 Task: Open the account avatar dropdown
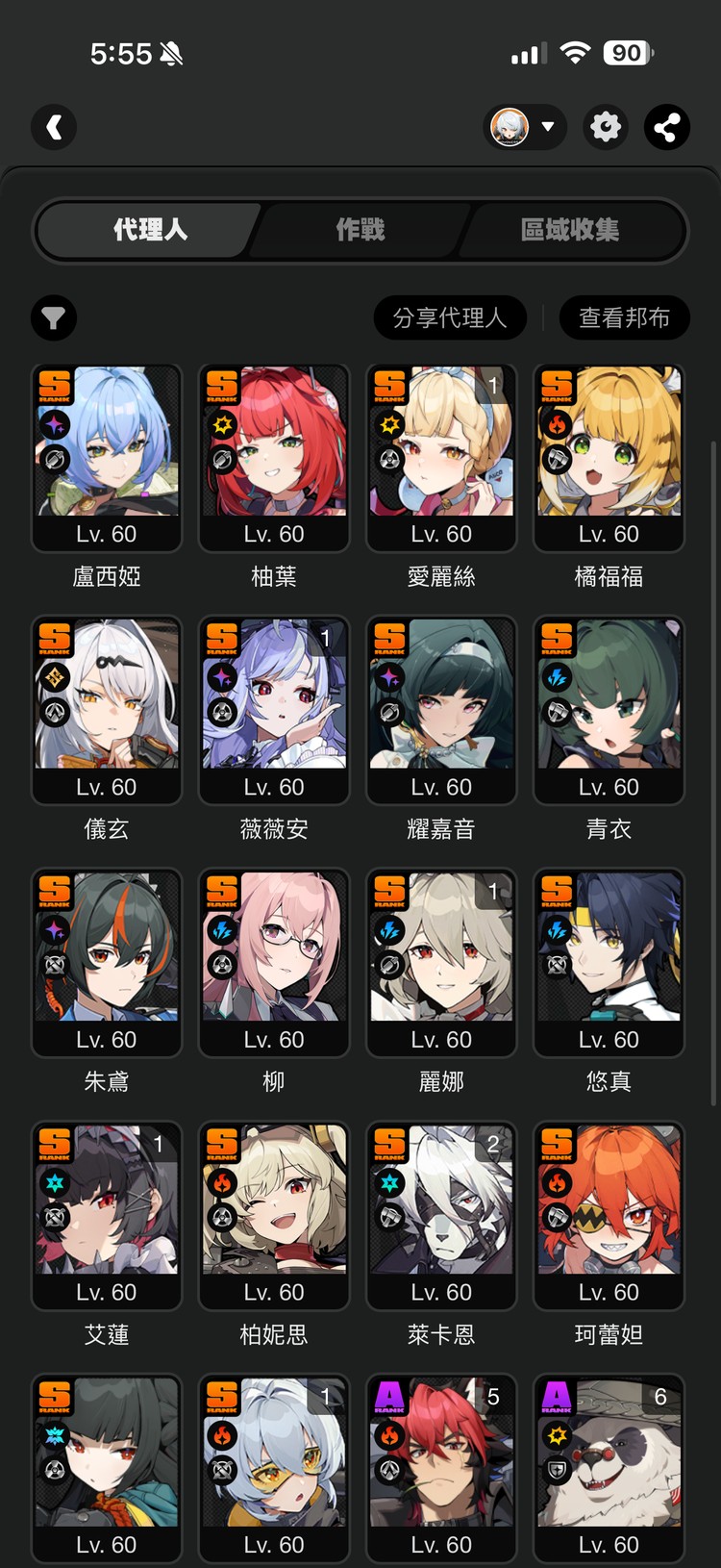[524, 127]
